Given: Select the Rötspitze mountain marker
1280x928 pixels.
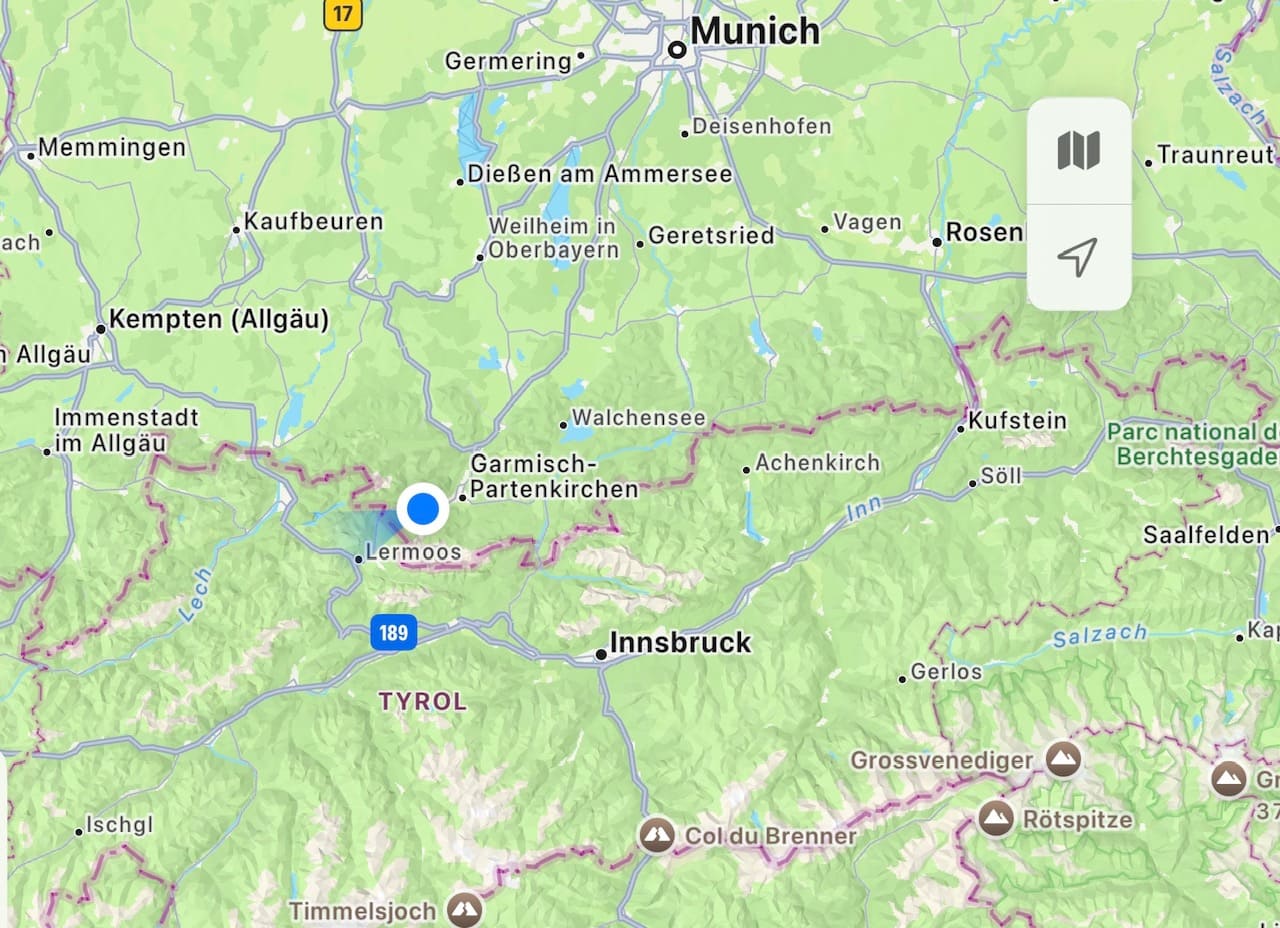Looking at the screenshot, I should tap(996, 819).
